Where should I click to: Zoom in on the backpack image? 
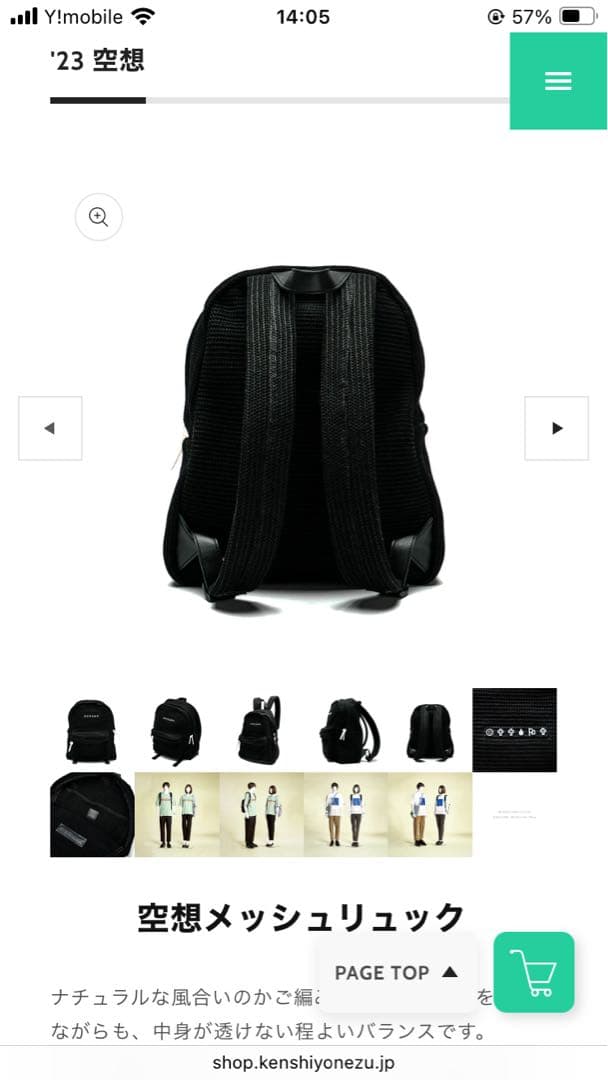click(98, 217)
